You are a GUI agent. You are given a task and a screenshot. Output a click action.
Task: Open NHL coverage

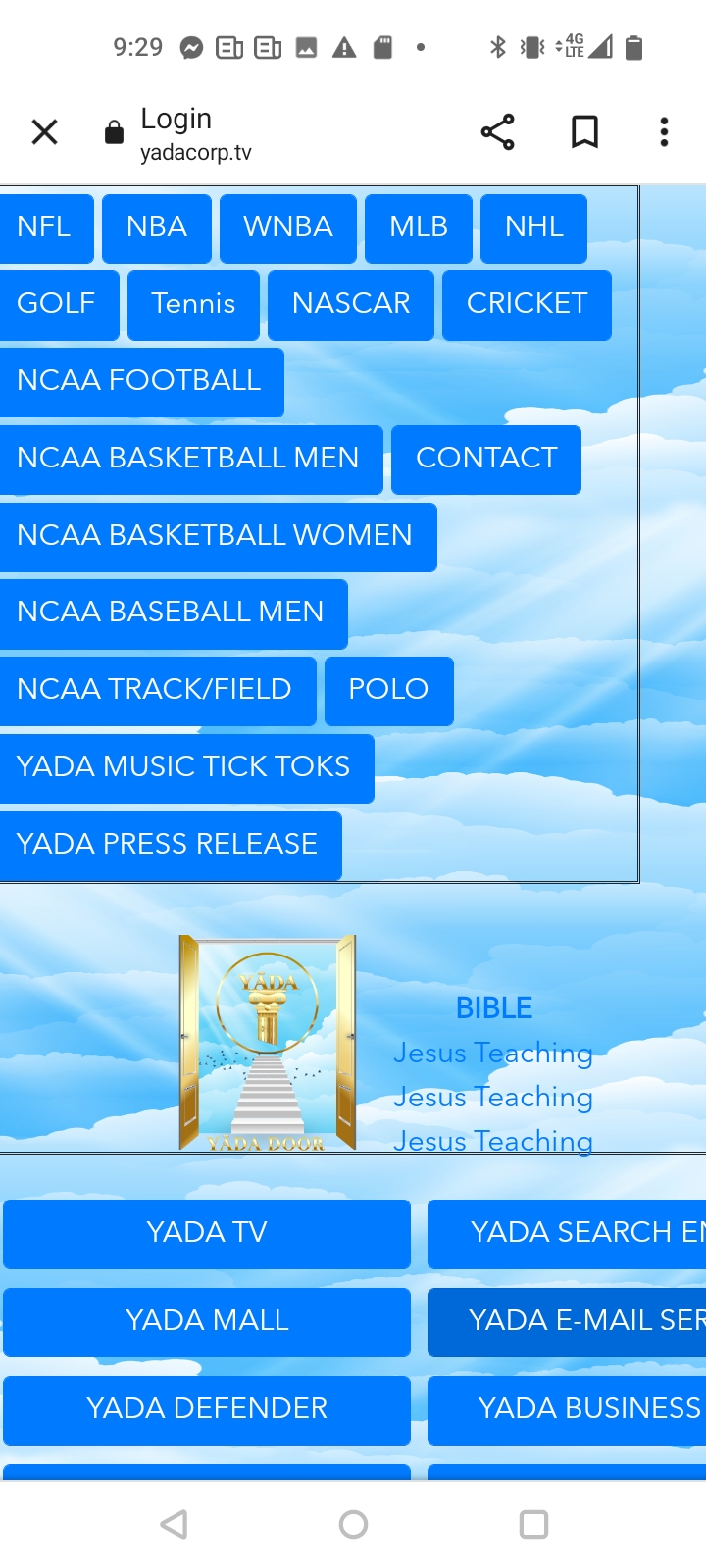(533, 227)
